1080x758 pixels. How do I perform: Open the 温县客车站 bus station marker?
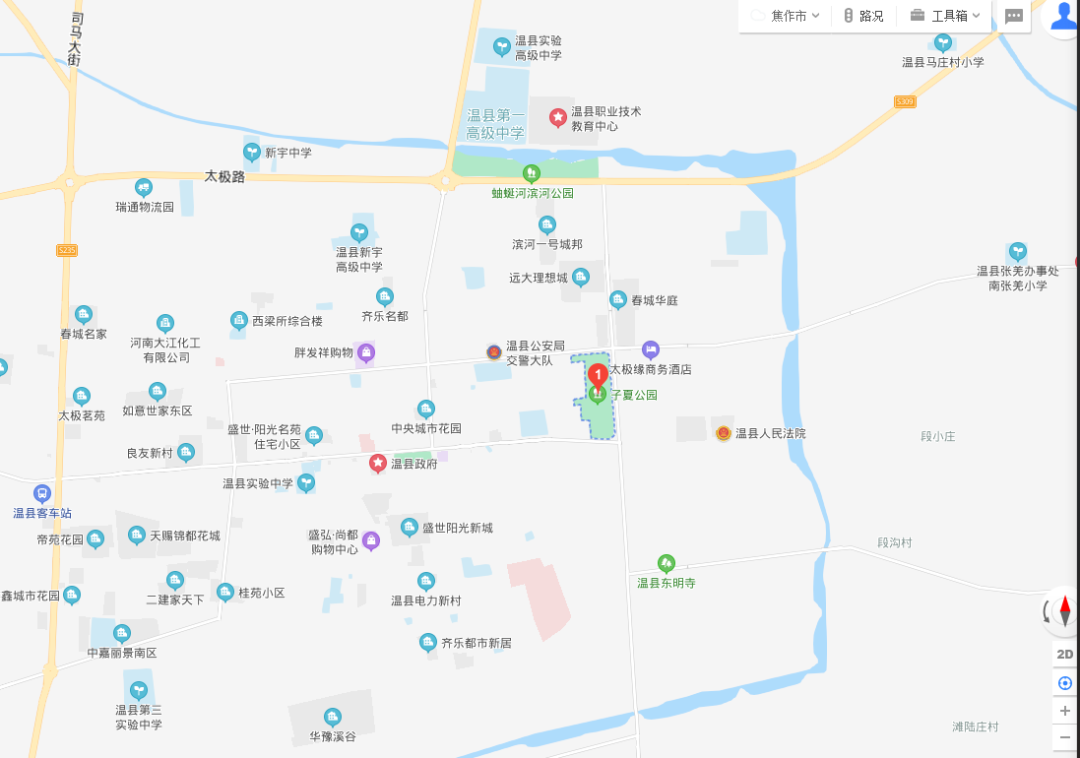pos(42,494)
